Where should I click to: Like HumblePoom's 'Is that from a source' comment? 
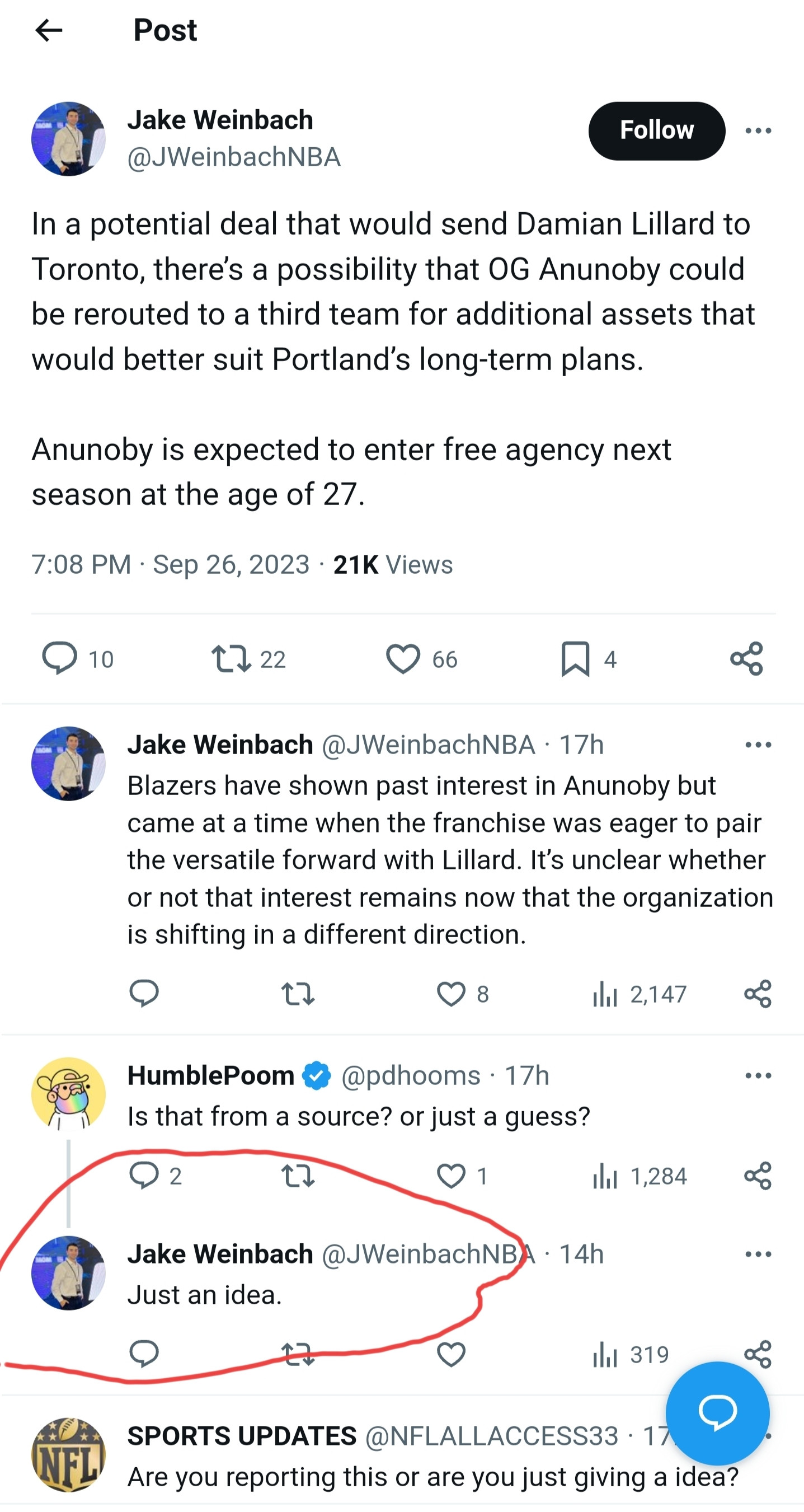pyautogui.click(x=451, y=1176)
